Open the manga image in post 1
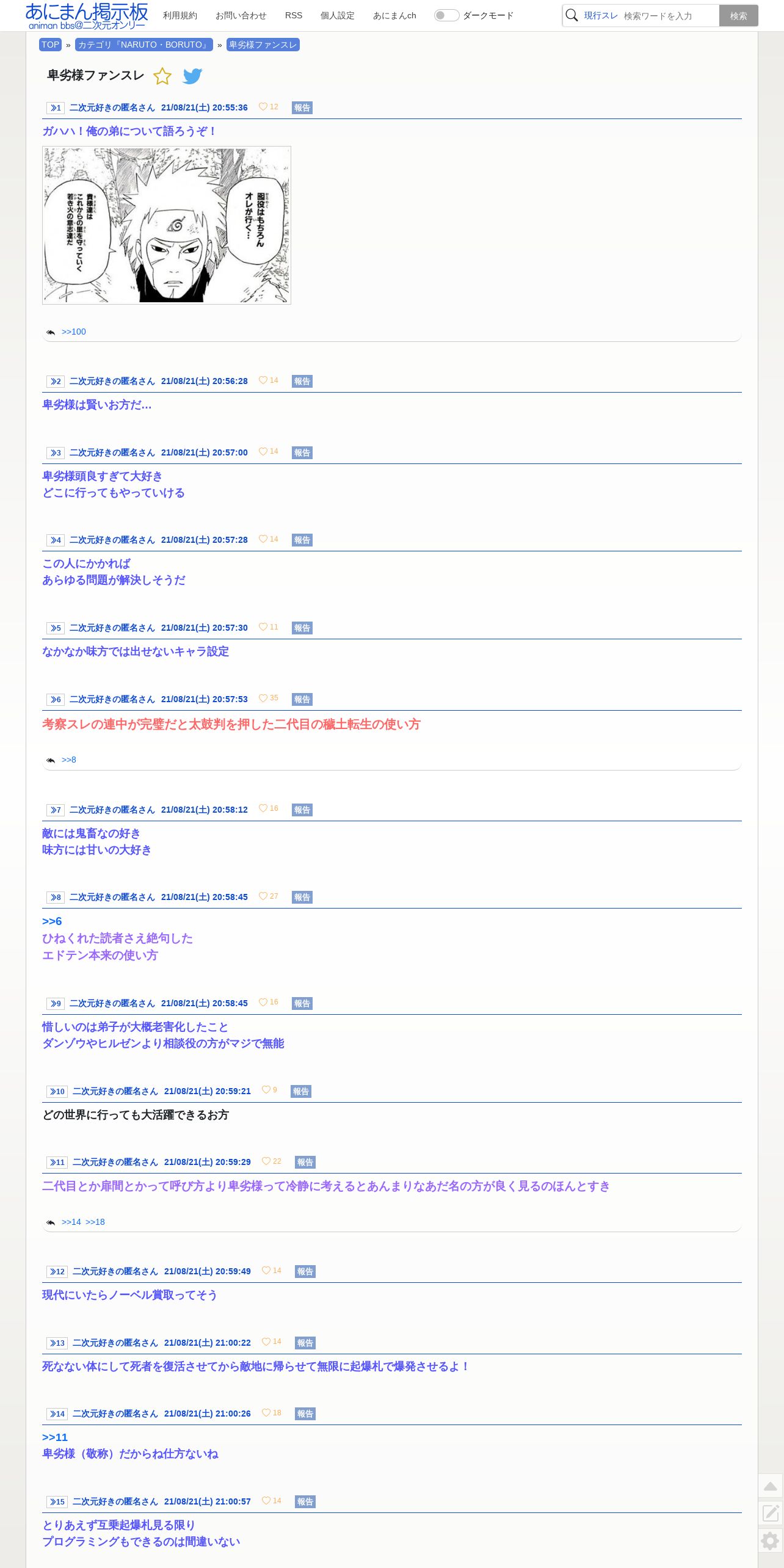The image size is (784, 1568). tap(167, 225)
